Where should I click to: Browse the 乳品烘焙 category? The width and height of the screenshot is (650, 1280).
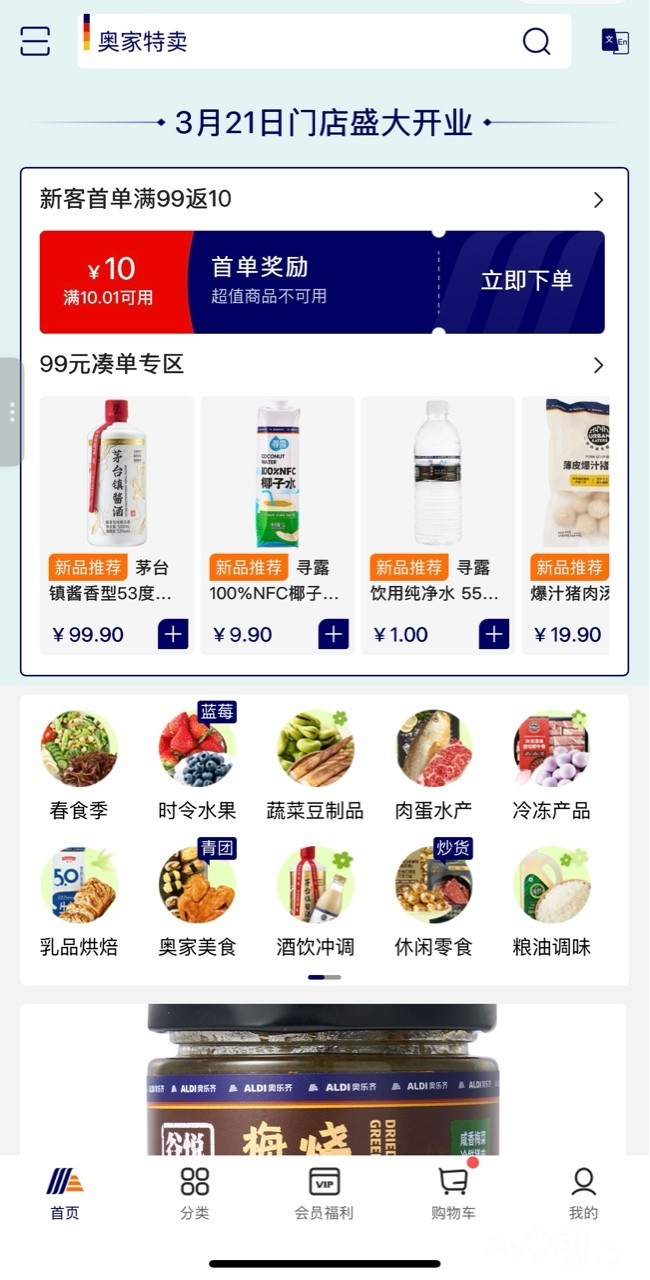79,902
